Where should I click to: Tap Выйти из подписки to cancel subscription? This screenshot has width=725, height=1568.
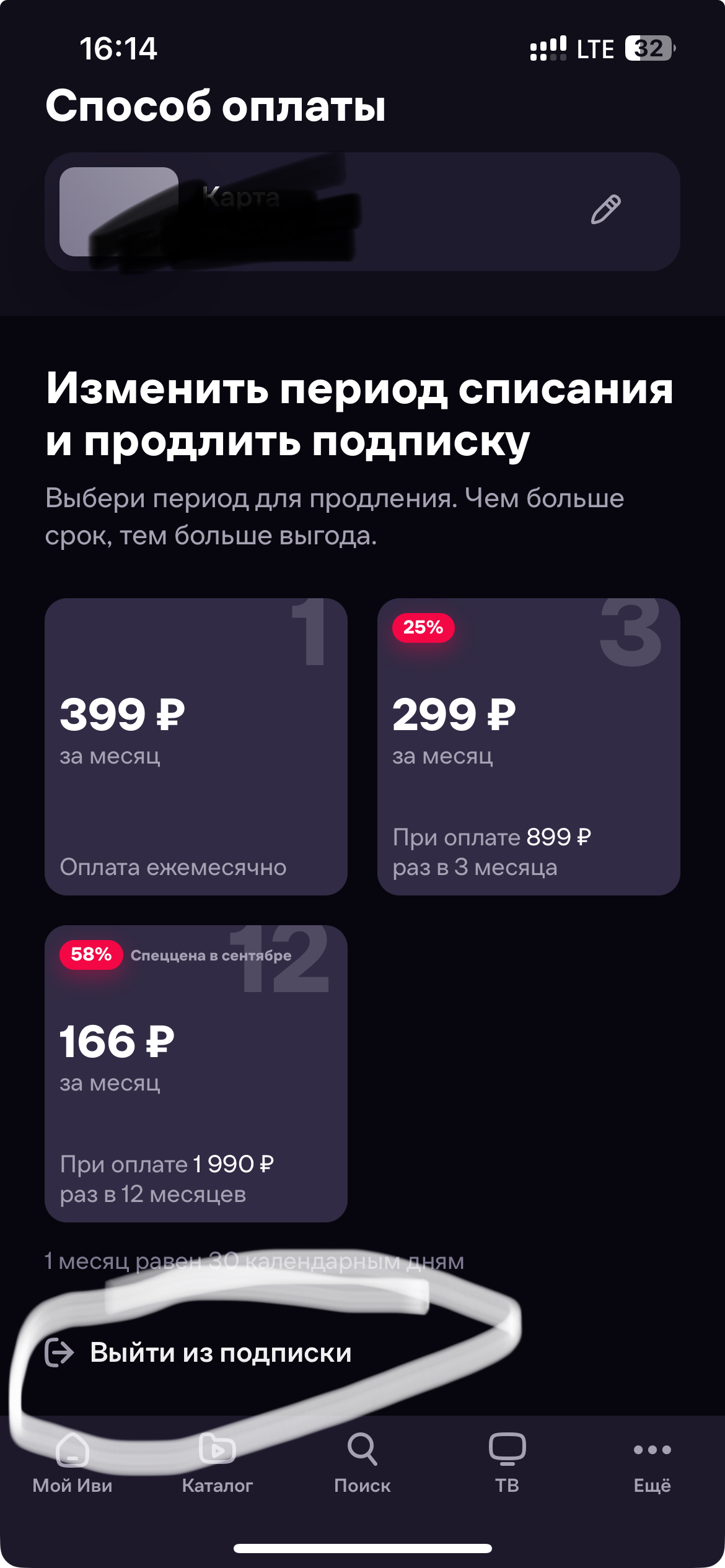[220, 1353]
